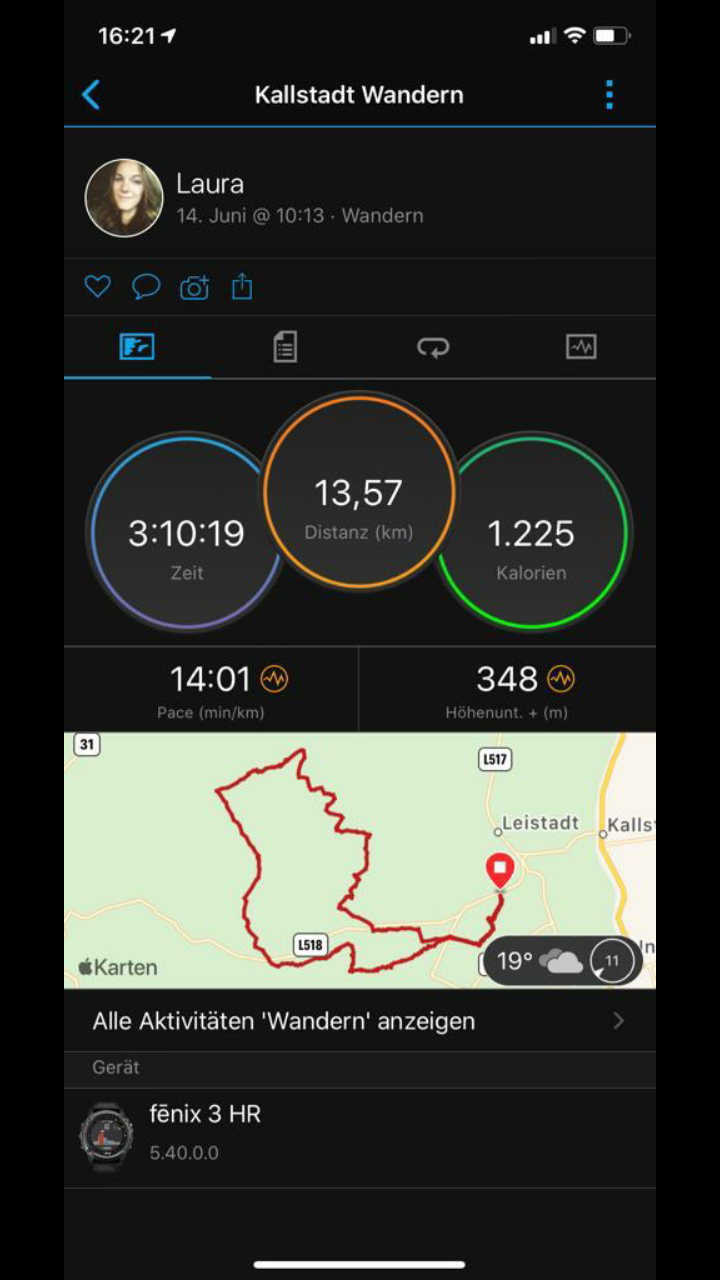Go back from Kallstadt Wandern activity

[x=91, y=95]
